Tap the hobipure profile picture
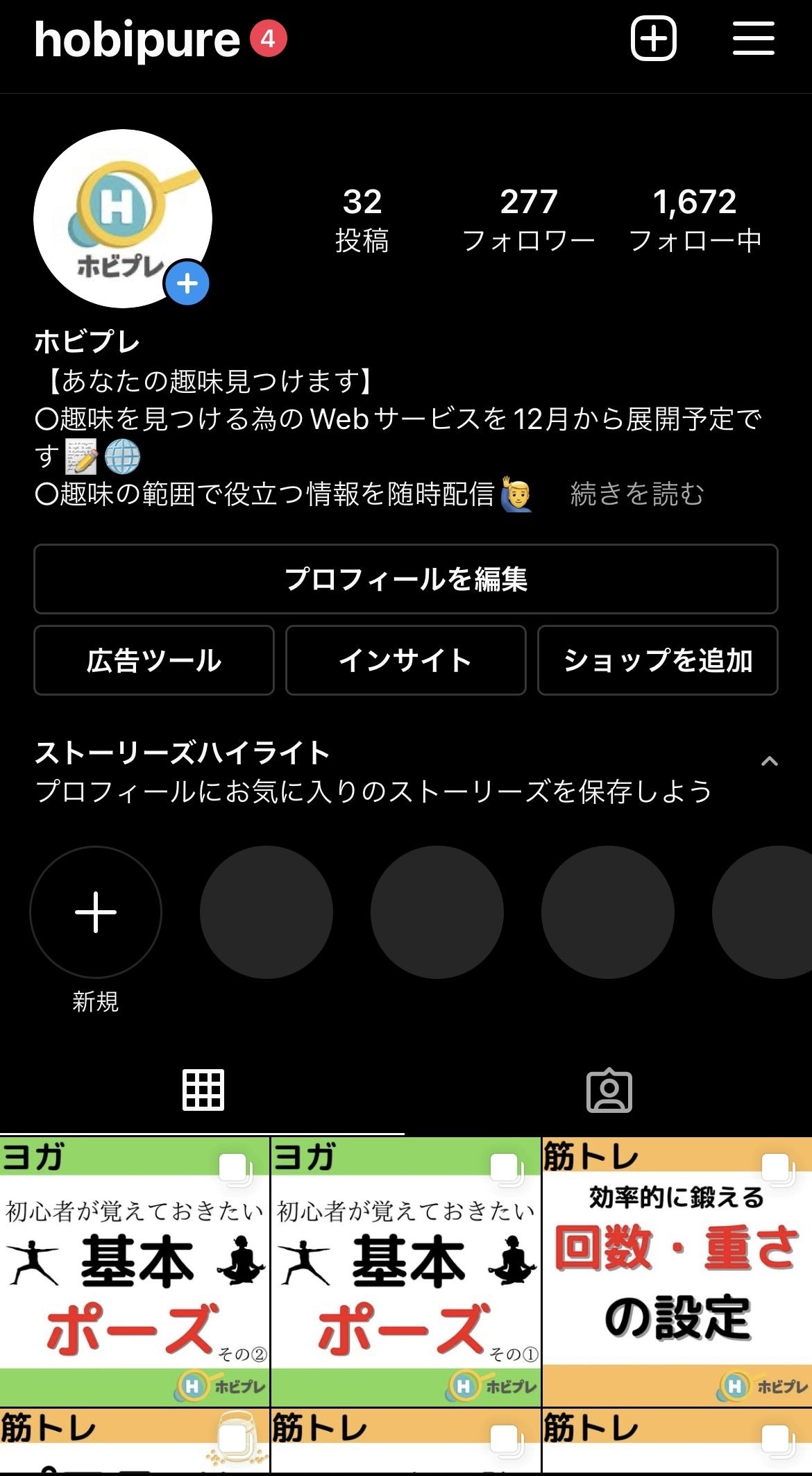Image resolution: width=812 pixels, height=1476 pixels. (x=123, y=219)
